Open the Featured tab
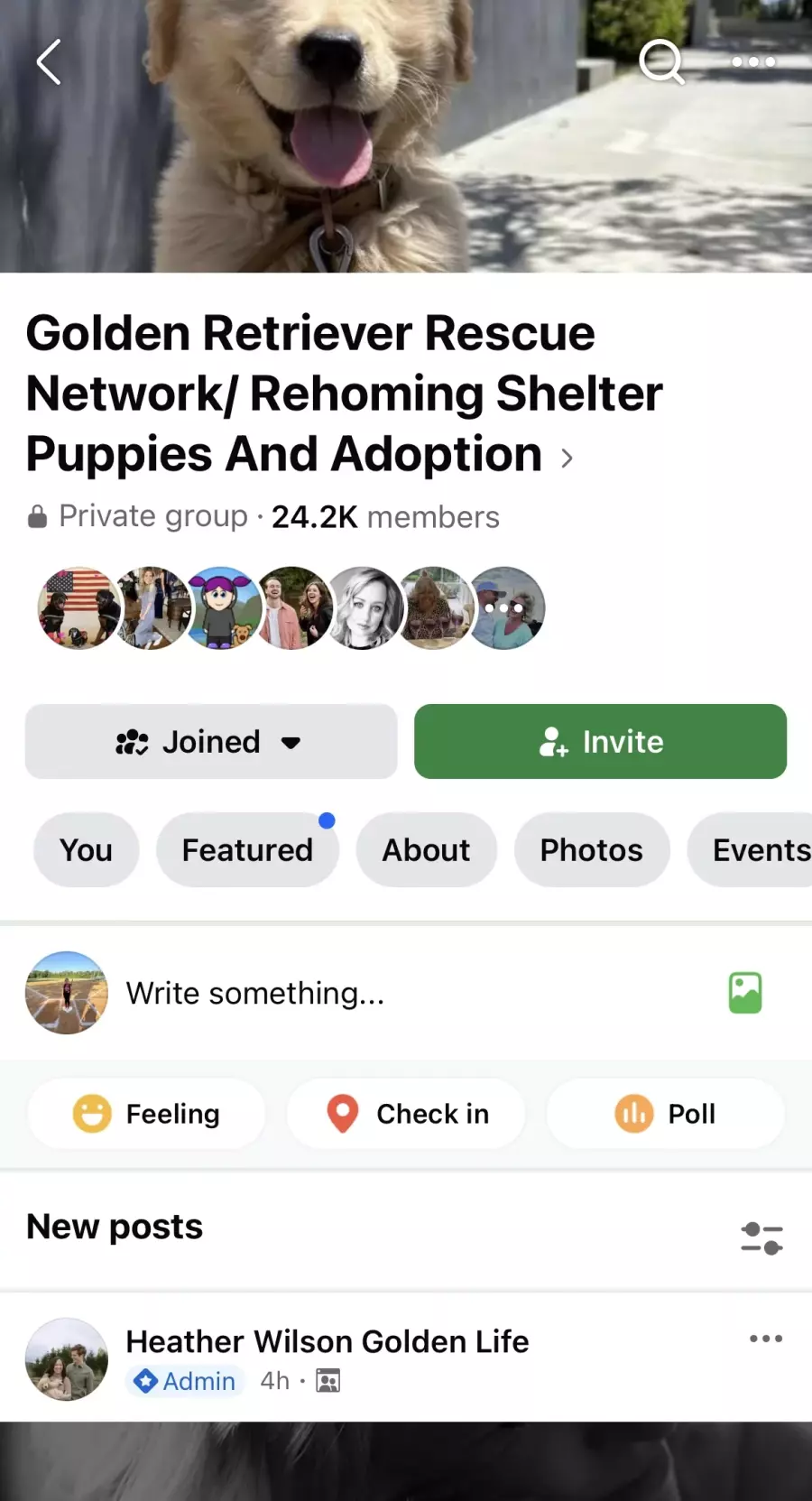Image resolution: width=812 pixels, height=1501 pixels. 247,850
